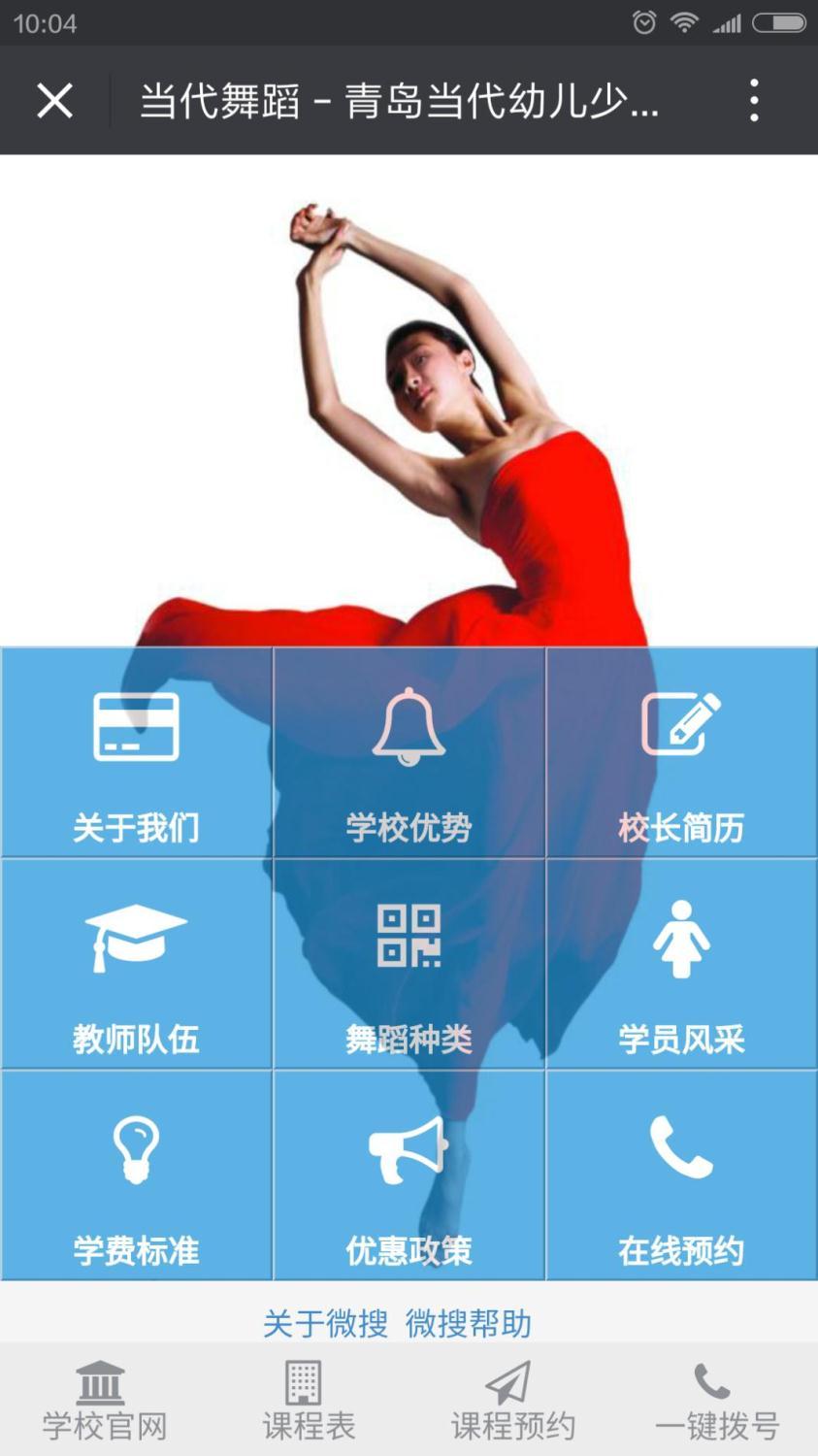Open the 微搜帮助 link

(472, 1321)
